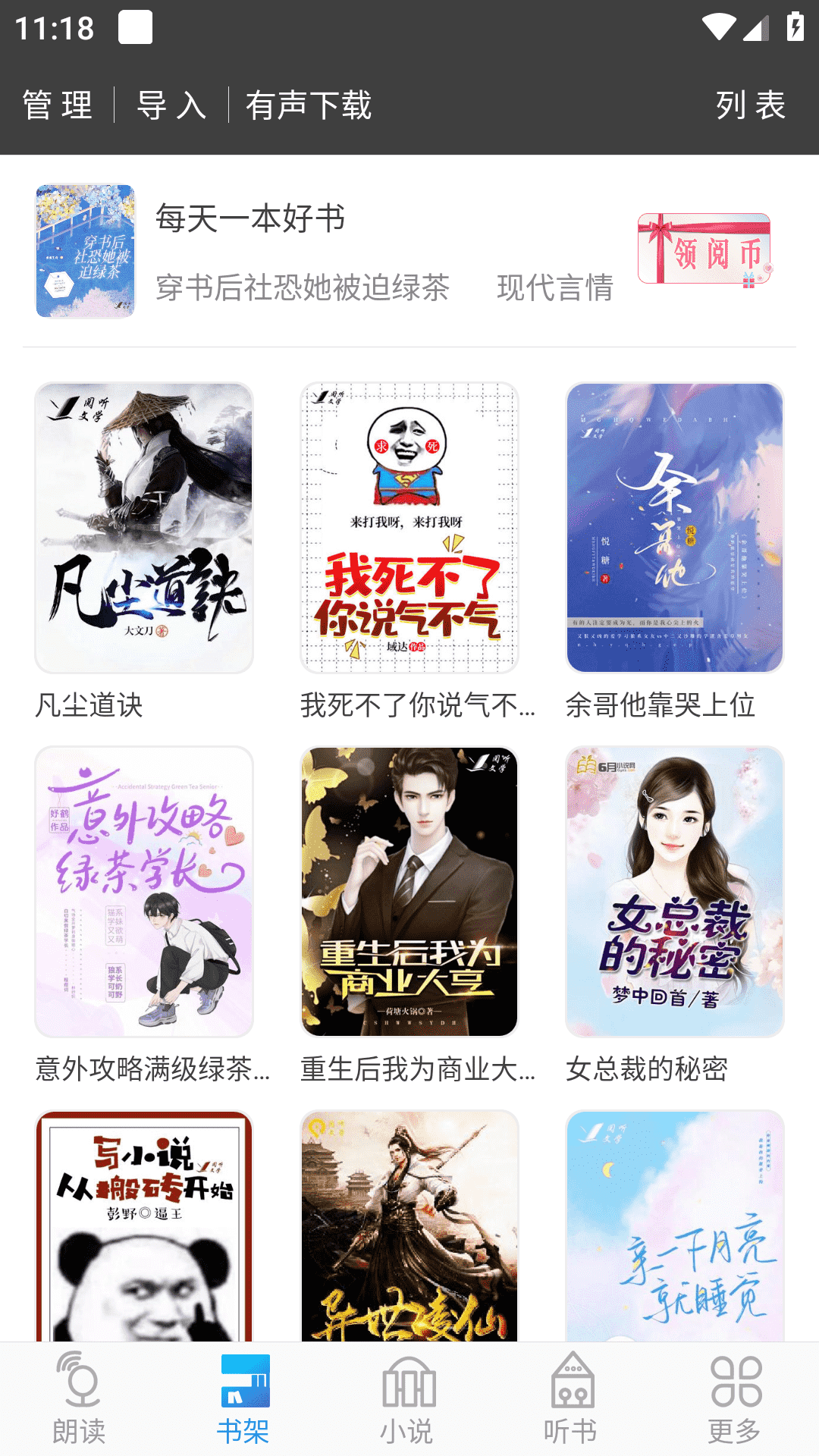Open book 穿书后社恐她被迫绿茶
Image resolution: width=819 pixels, height=1456 pixels.
[85, 251]
